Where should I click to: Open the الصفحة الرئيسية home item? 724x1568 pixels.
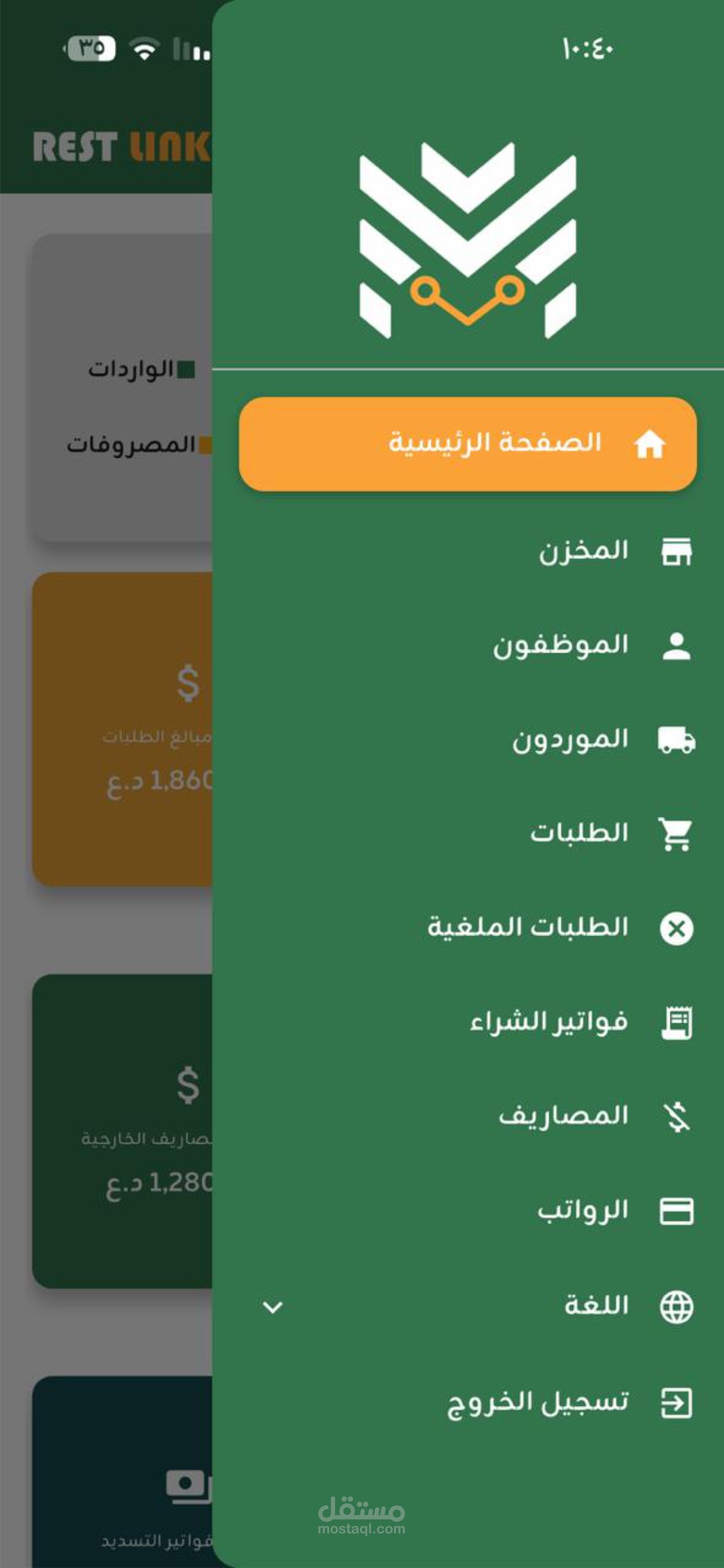(468, 444)
